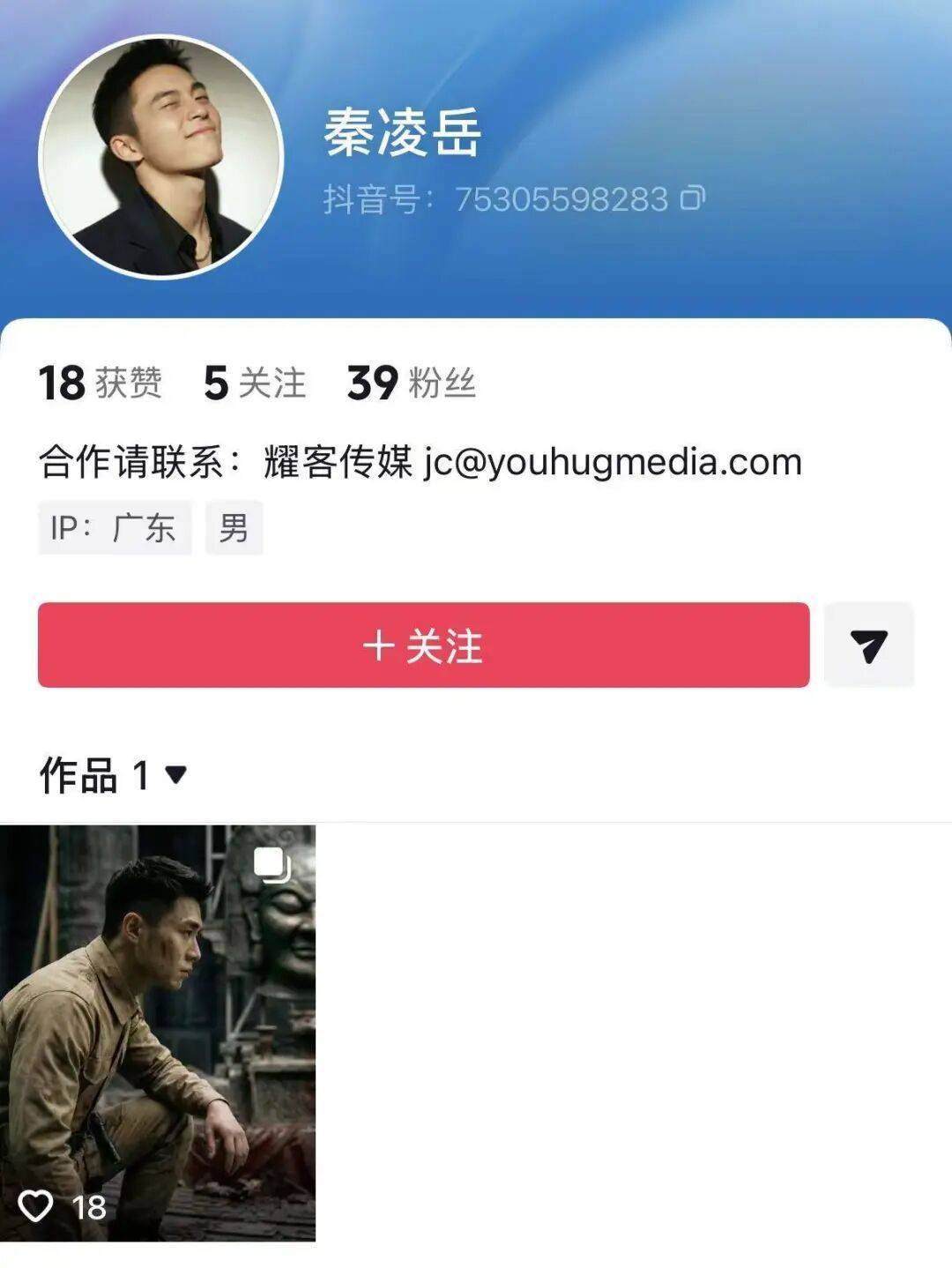Send a private message via the paper-plane button
952x1268 pixels.
pos(868,645)
